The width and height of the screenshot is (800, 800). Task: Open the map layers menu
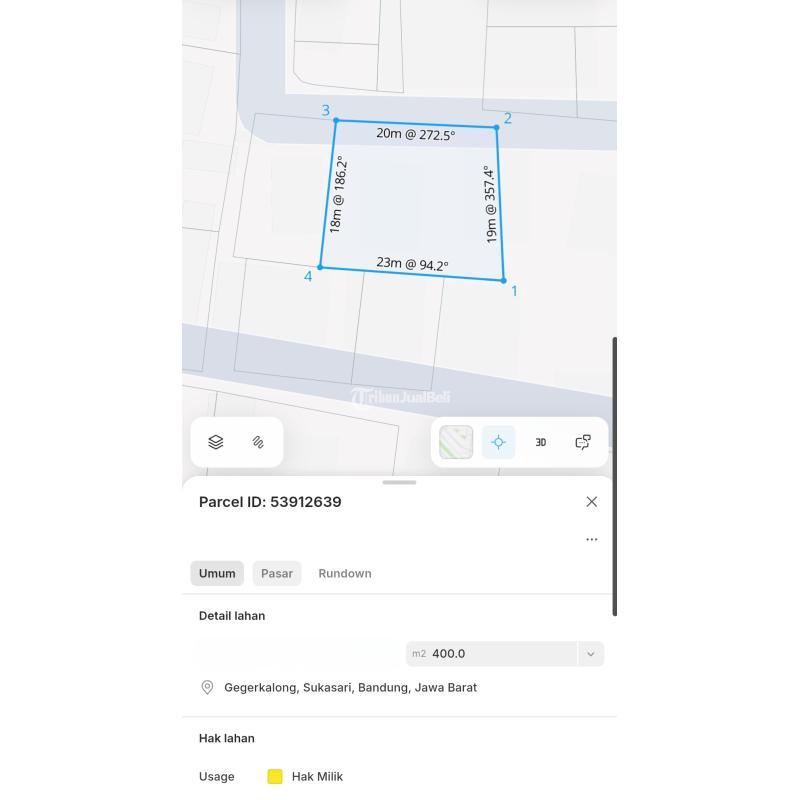(x=216, y=442)
